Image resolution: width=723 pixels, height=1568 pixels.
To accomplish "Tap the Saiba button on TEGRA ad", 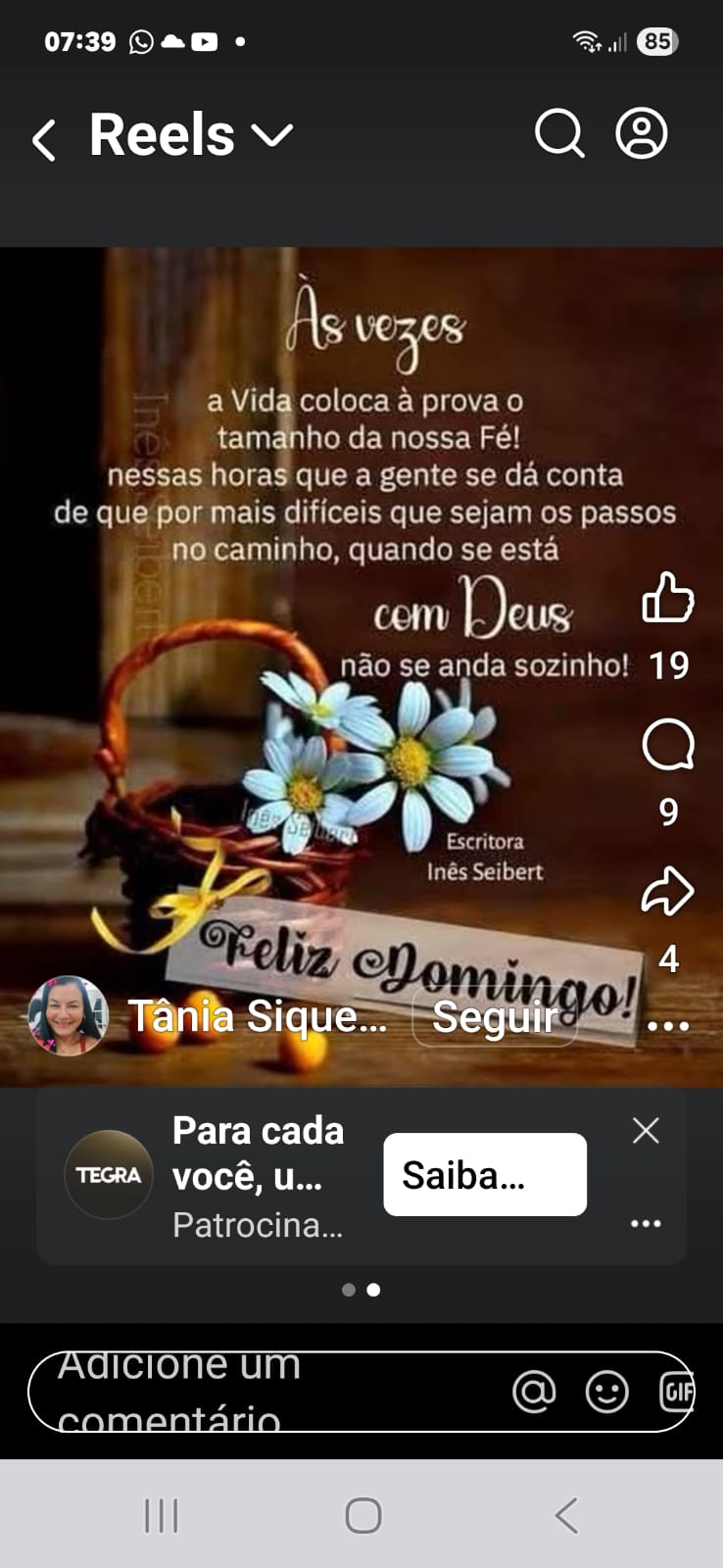I will coord(484,1175).
